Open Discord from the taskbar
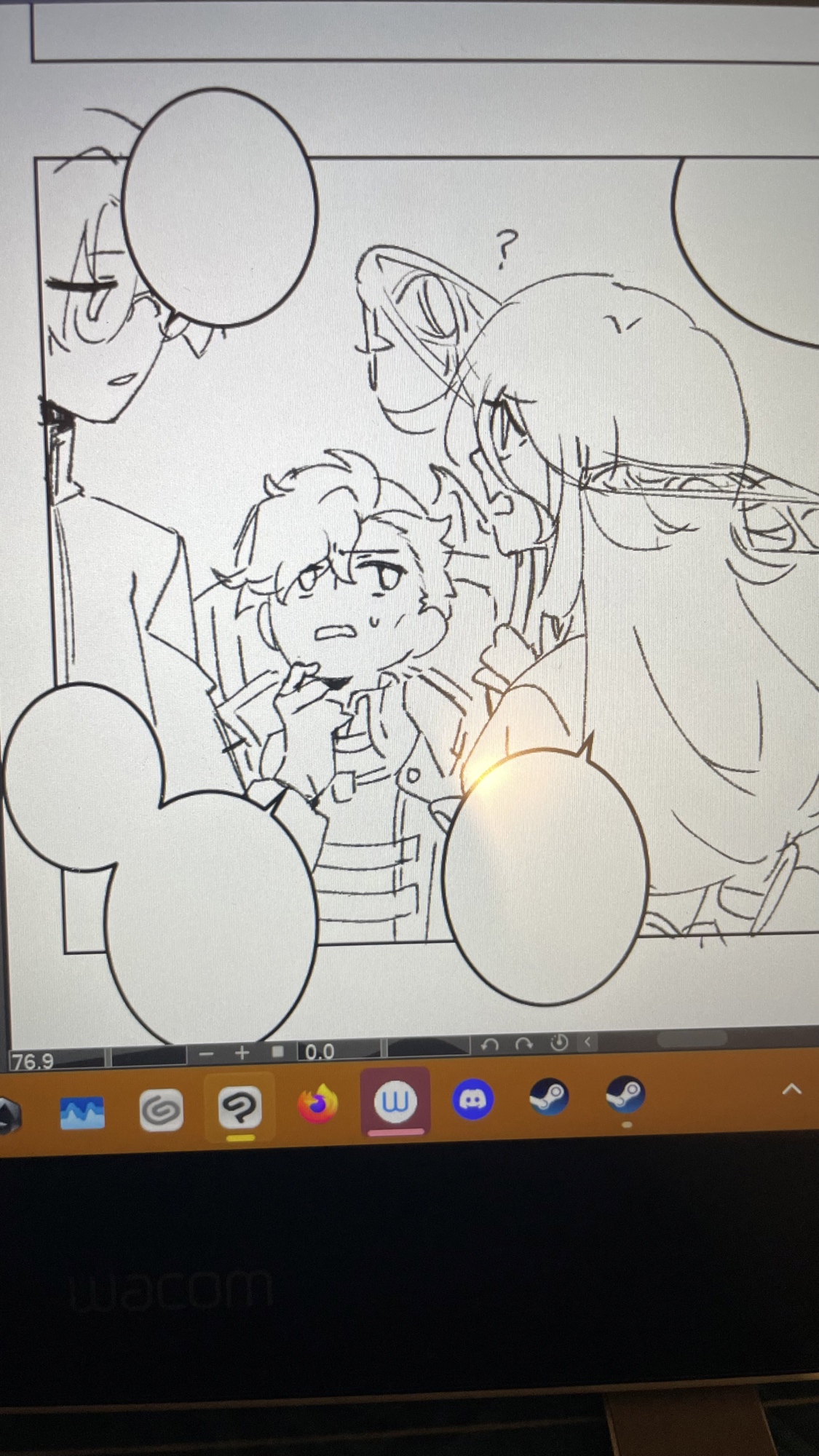This screenshot has height=1456, width=819. click(472, 1099)
